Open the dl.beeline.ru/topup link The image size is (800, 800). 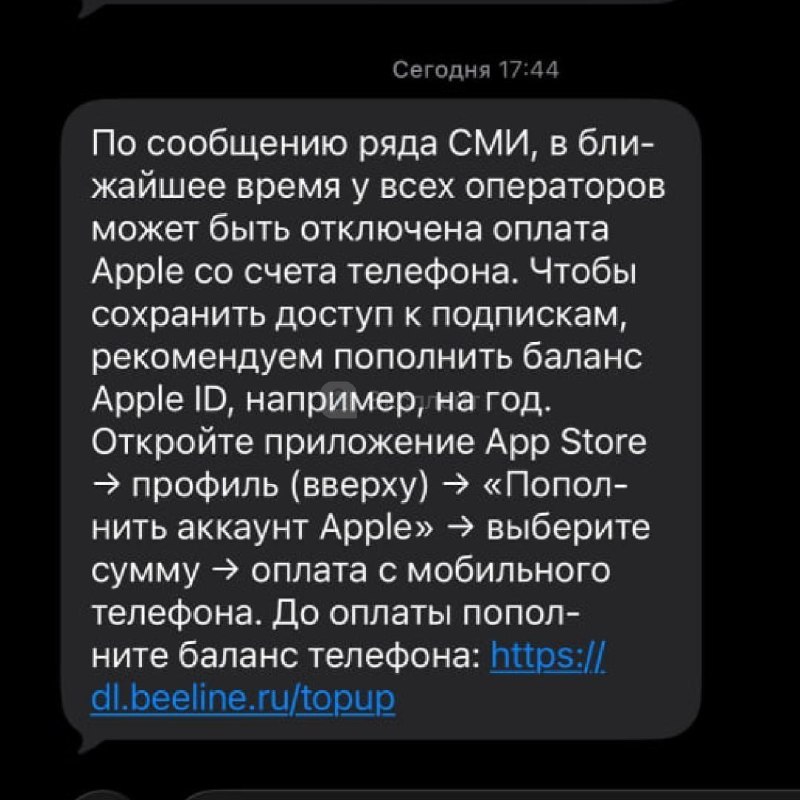tap(243, 697)
